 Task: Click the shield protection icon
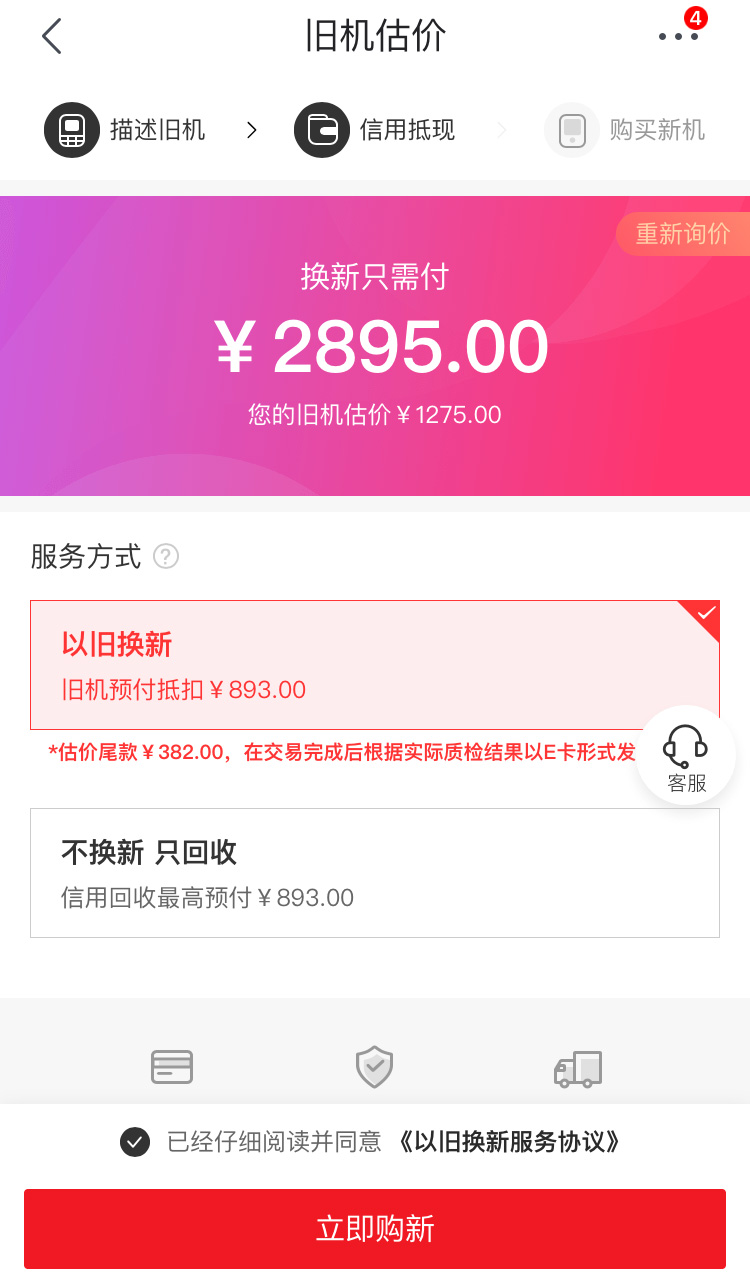(374, 1067)
